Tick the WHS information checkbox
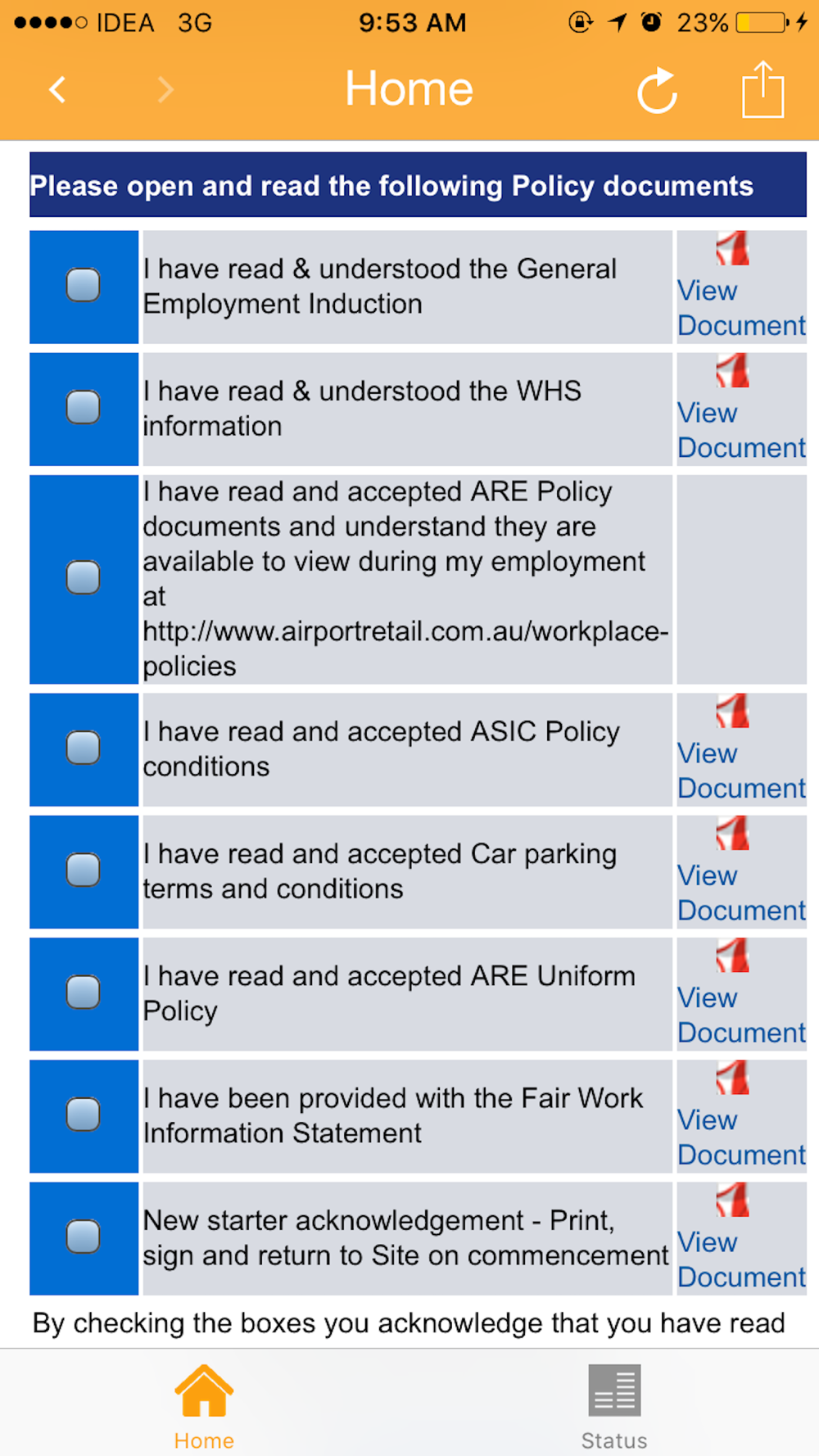This screenshot has width=819, height=1456. pos(84,407)
